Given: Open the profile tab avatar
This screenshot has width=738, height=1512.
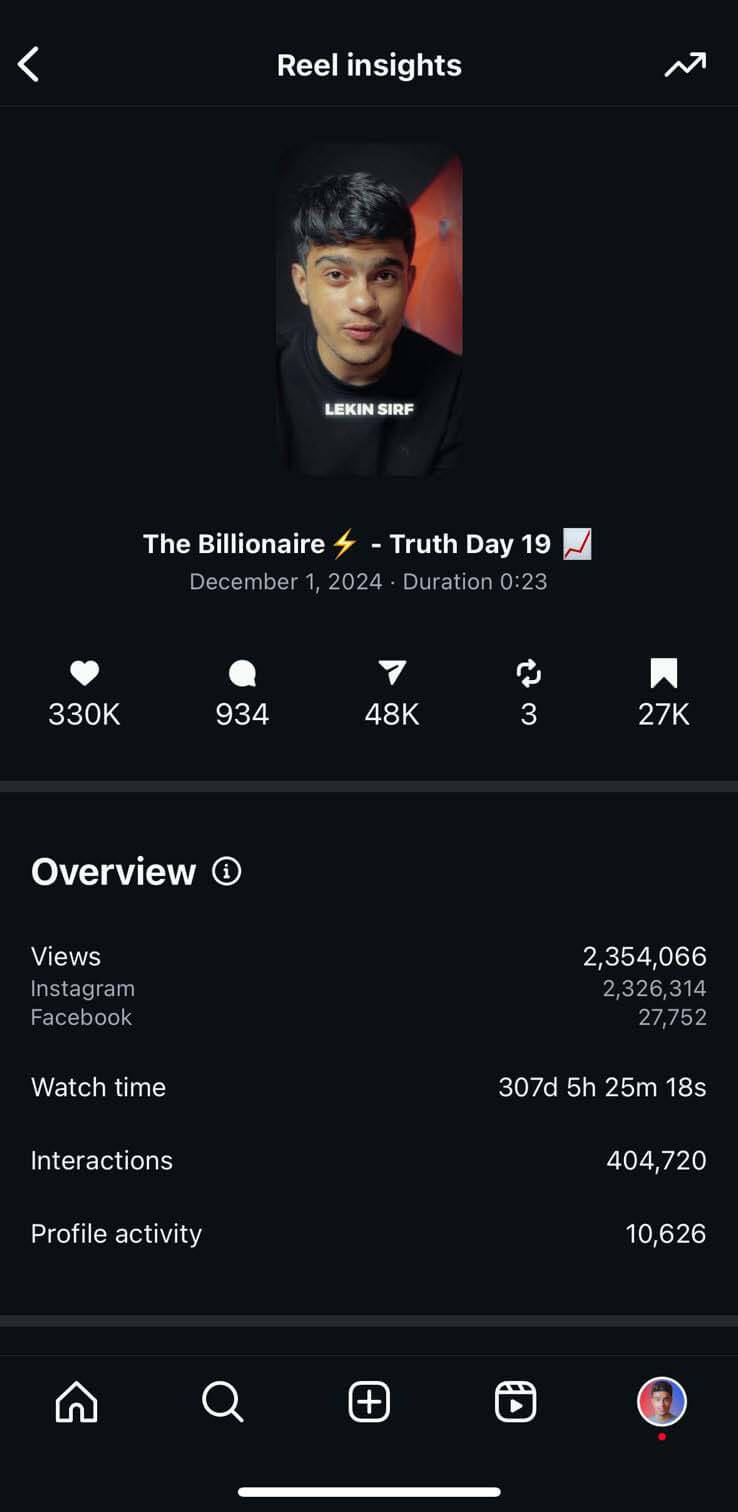Looking at the screenshot, I should click(x=662, y=1402).
